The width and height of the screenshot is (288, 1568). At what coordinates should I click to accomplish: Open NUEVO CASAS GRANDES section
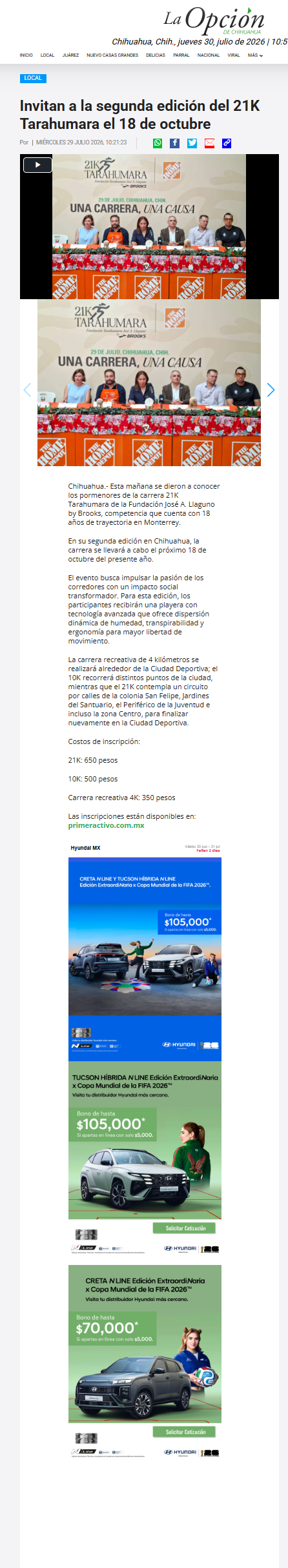(112, 55)
